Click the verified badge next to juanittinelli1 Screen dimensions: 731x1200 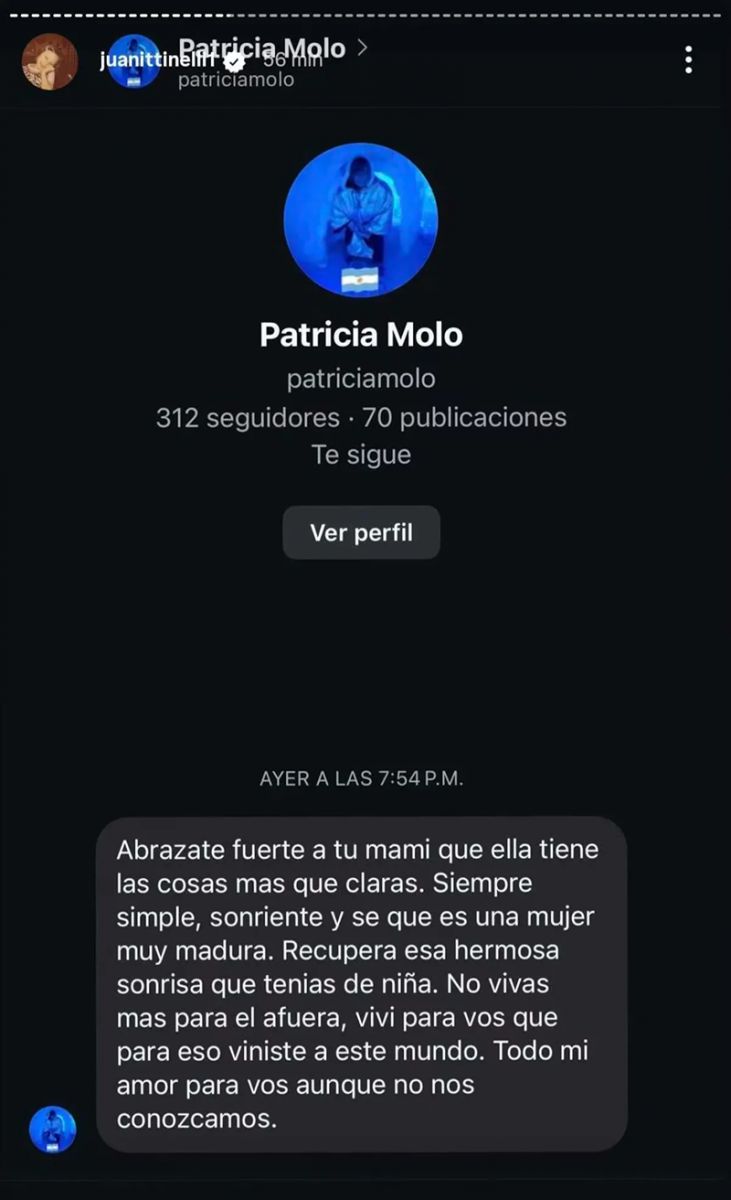tap(232, 60)
